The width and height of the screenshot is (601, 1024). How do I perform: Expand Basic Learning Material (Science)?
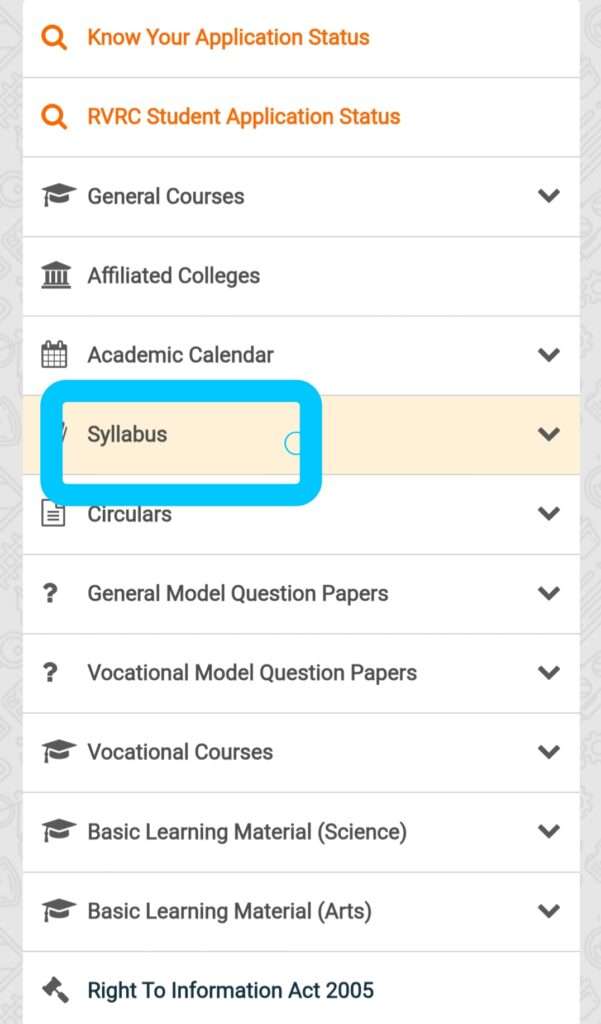coord(301,832)
